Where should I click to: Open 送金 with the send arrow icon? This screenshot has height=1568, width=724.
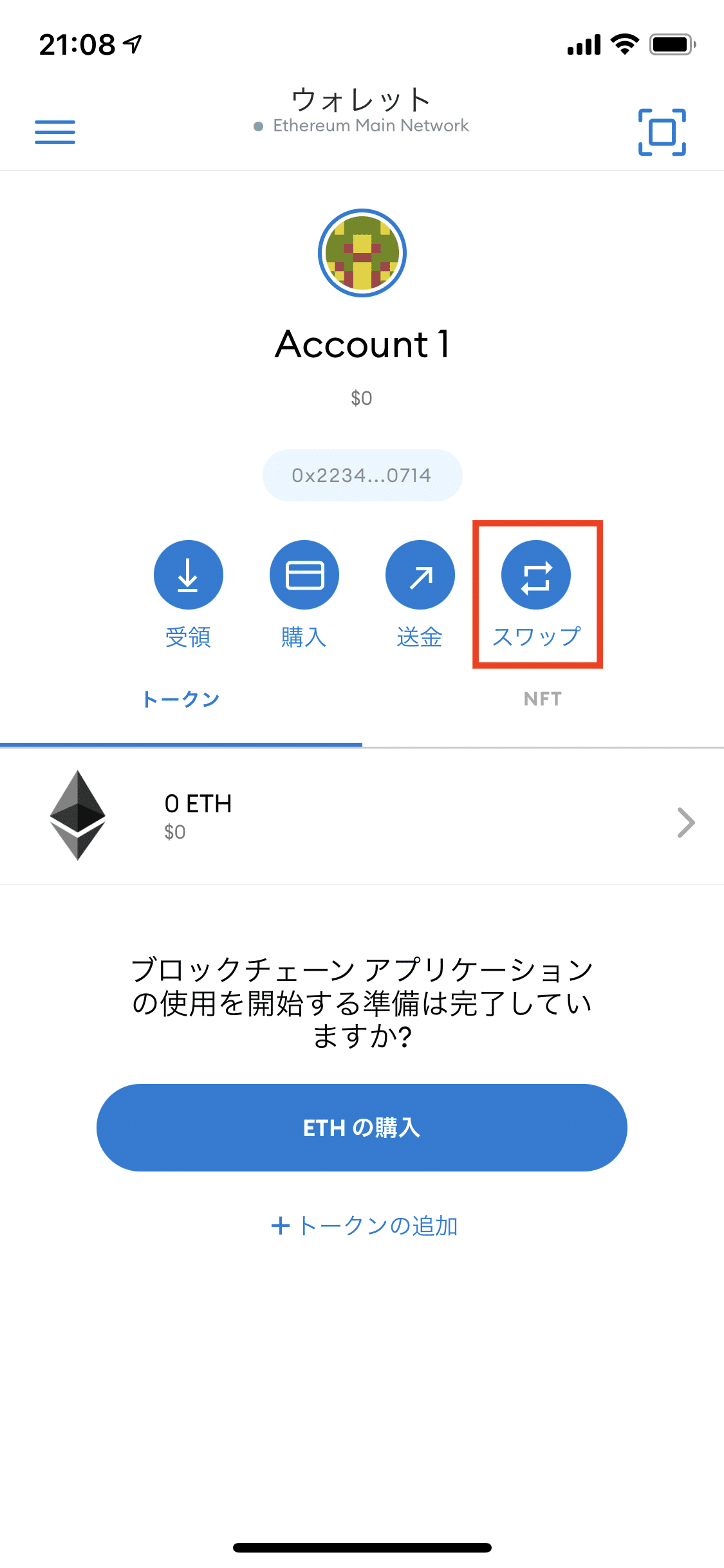pyautogui.click(x=420, y=574)
